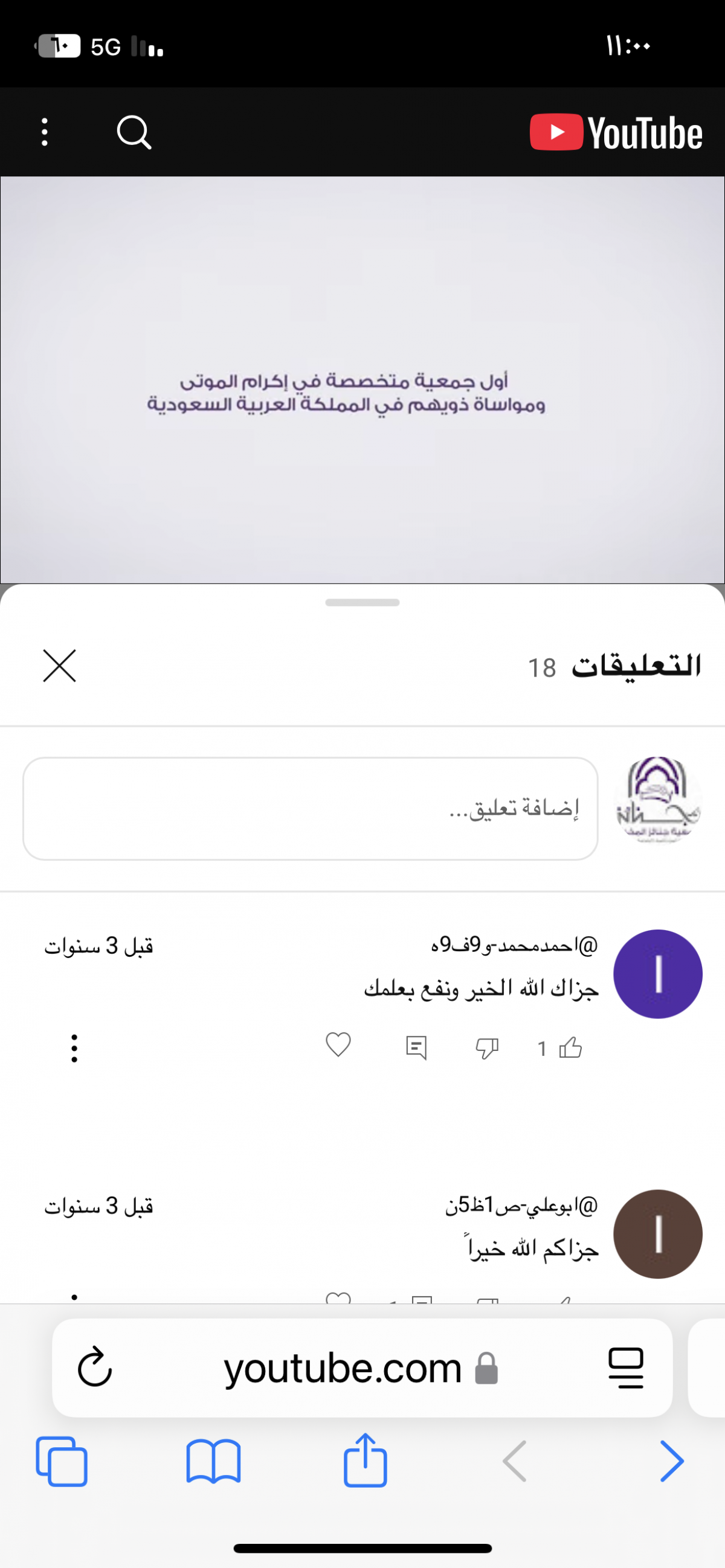Open Safari bookmarks
This screenshot has width=725, height=1568.
214,1461
